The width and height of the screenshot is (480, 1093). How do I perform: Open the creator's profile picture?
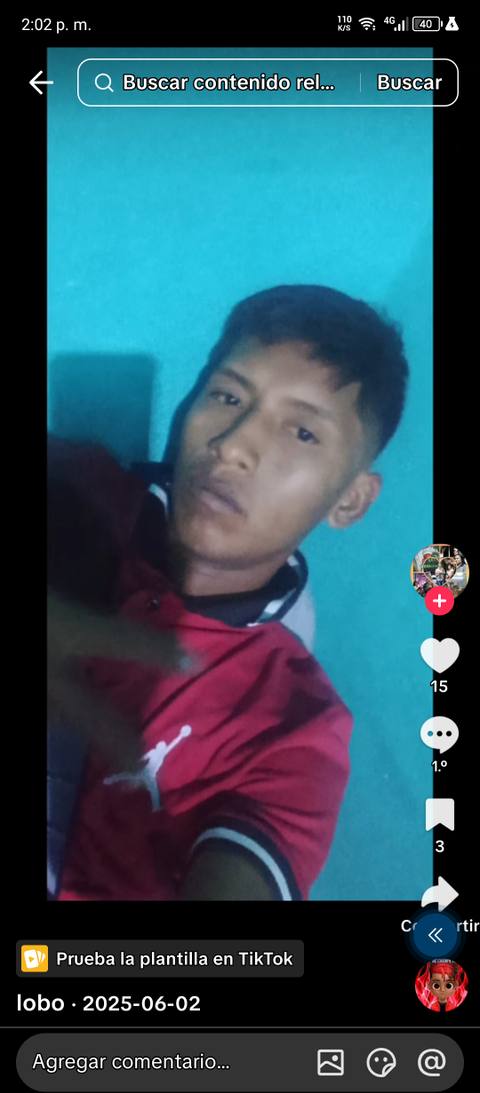[x=439, y=572]
